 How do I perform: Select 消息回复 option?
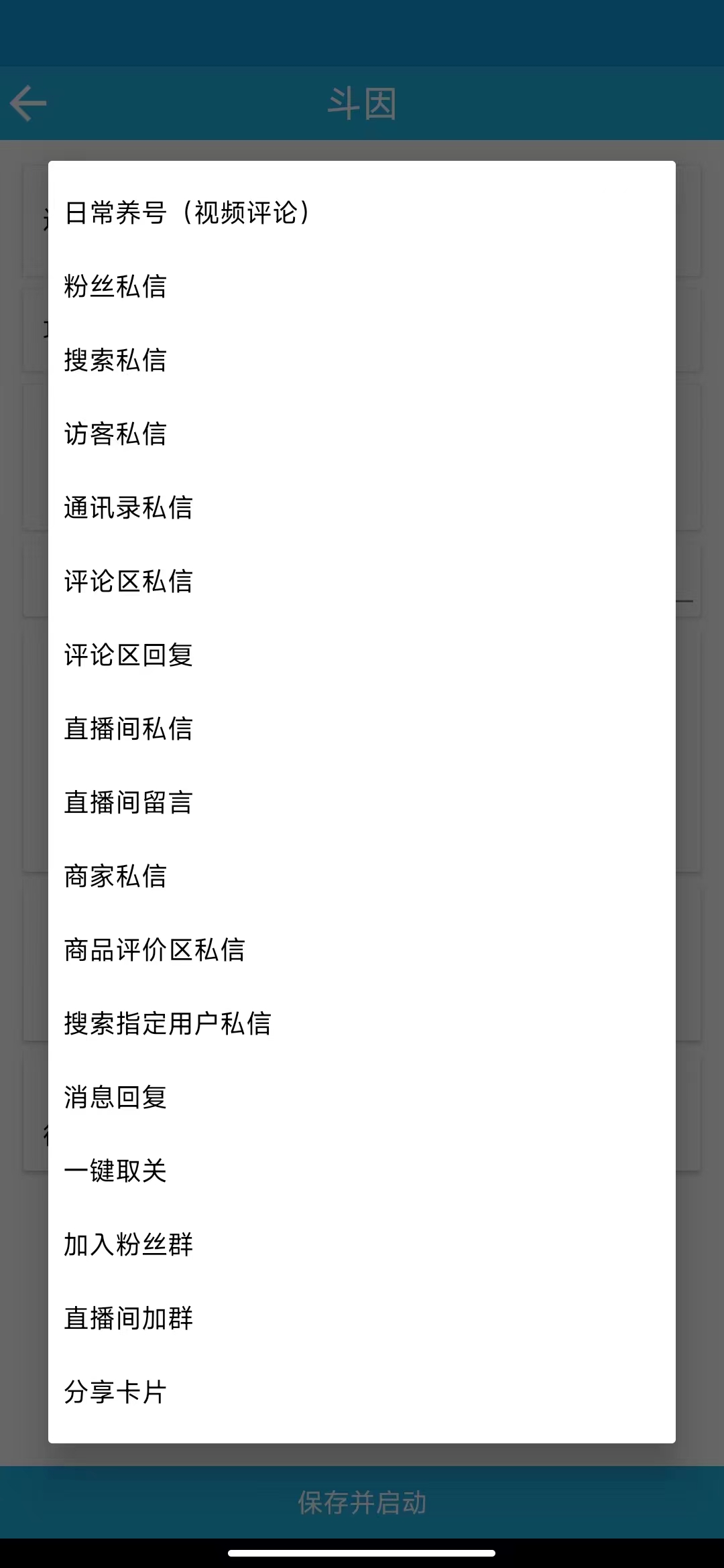tap(362, 1097)
